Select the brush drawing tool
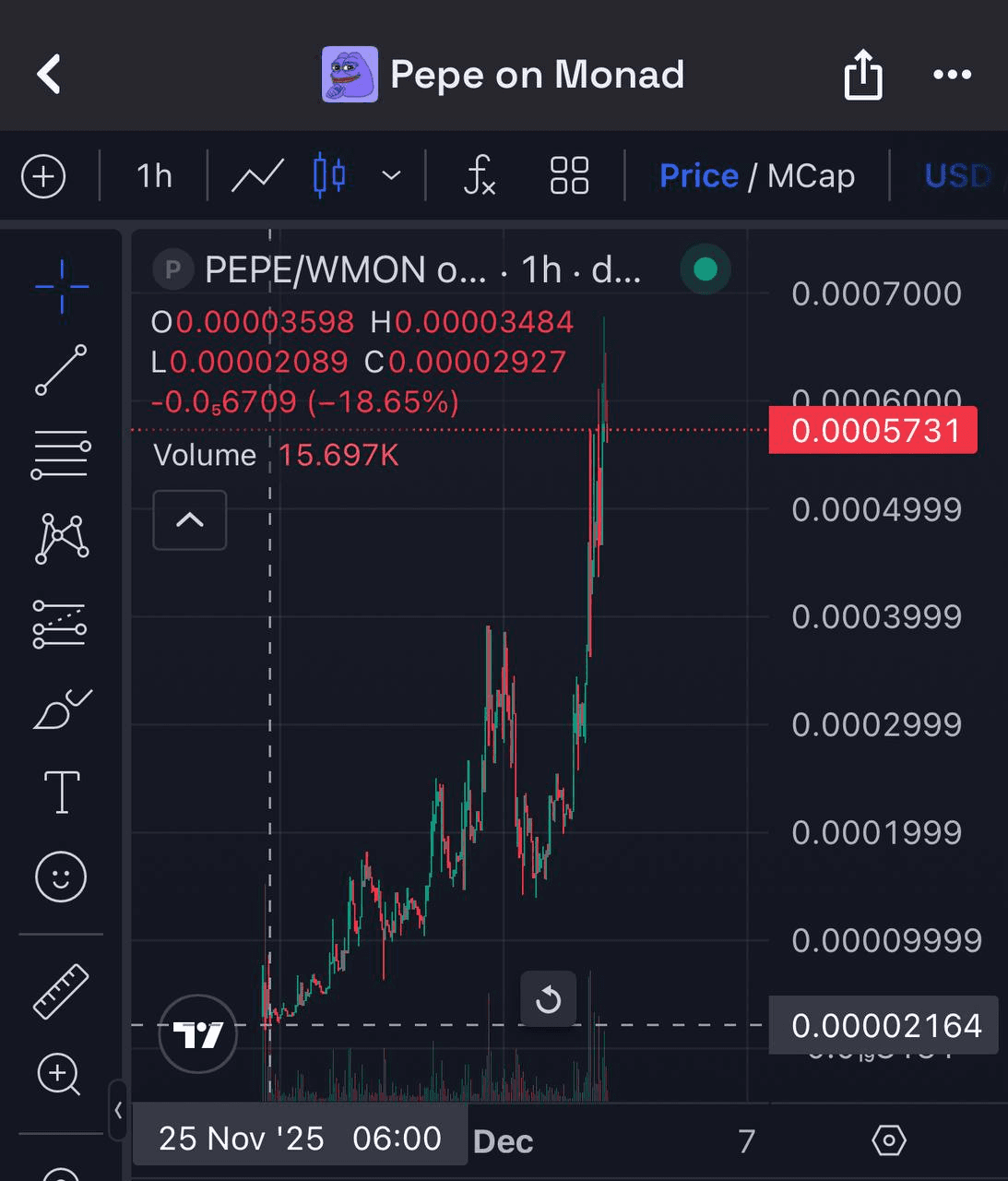 click(x=61, y=710)
